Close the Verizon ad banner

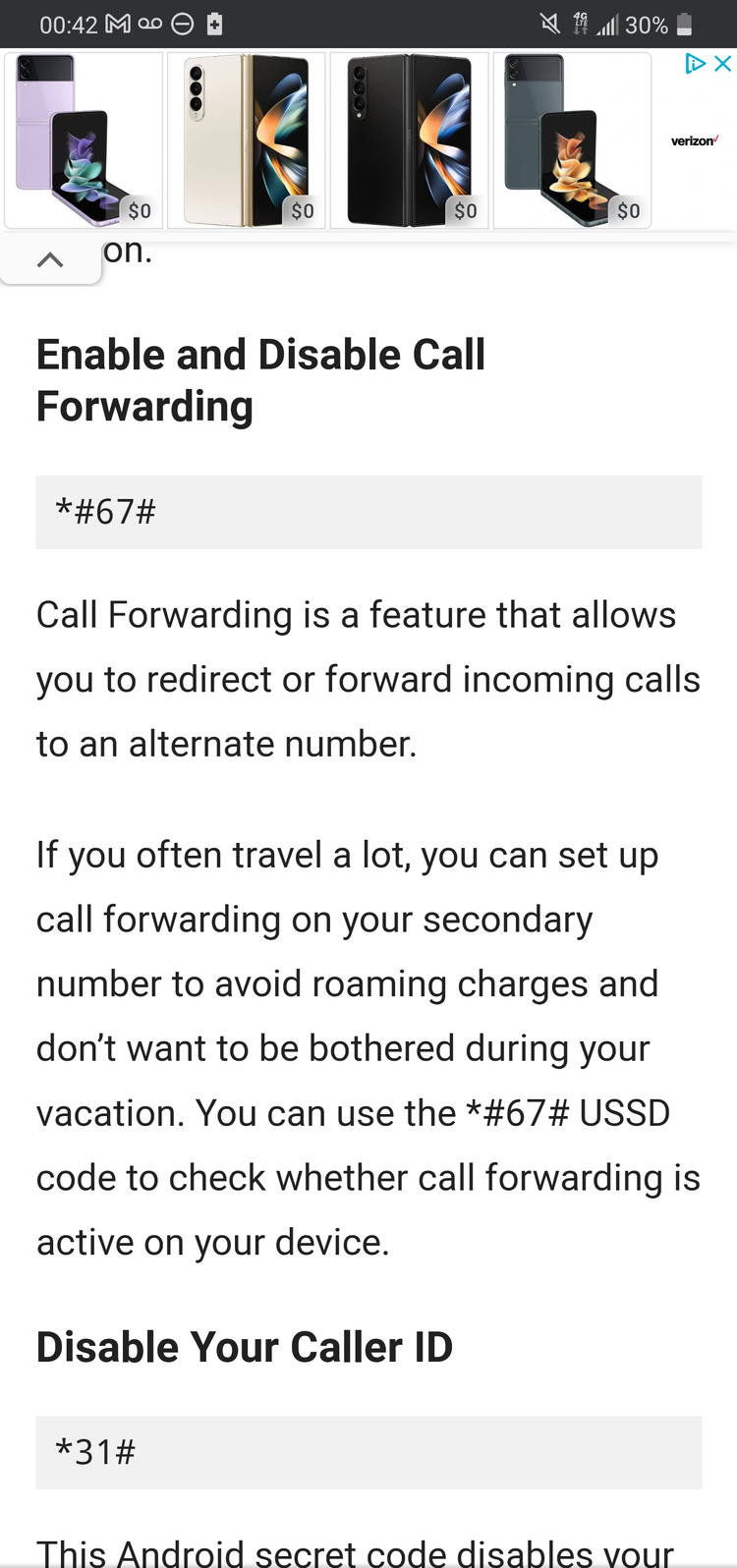[722, 64]
